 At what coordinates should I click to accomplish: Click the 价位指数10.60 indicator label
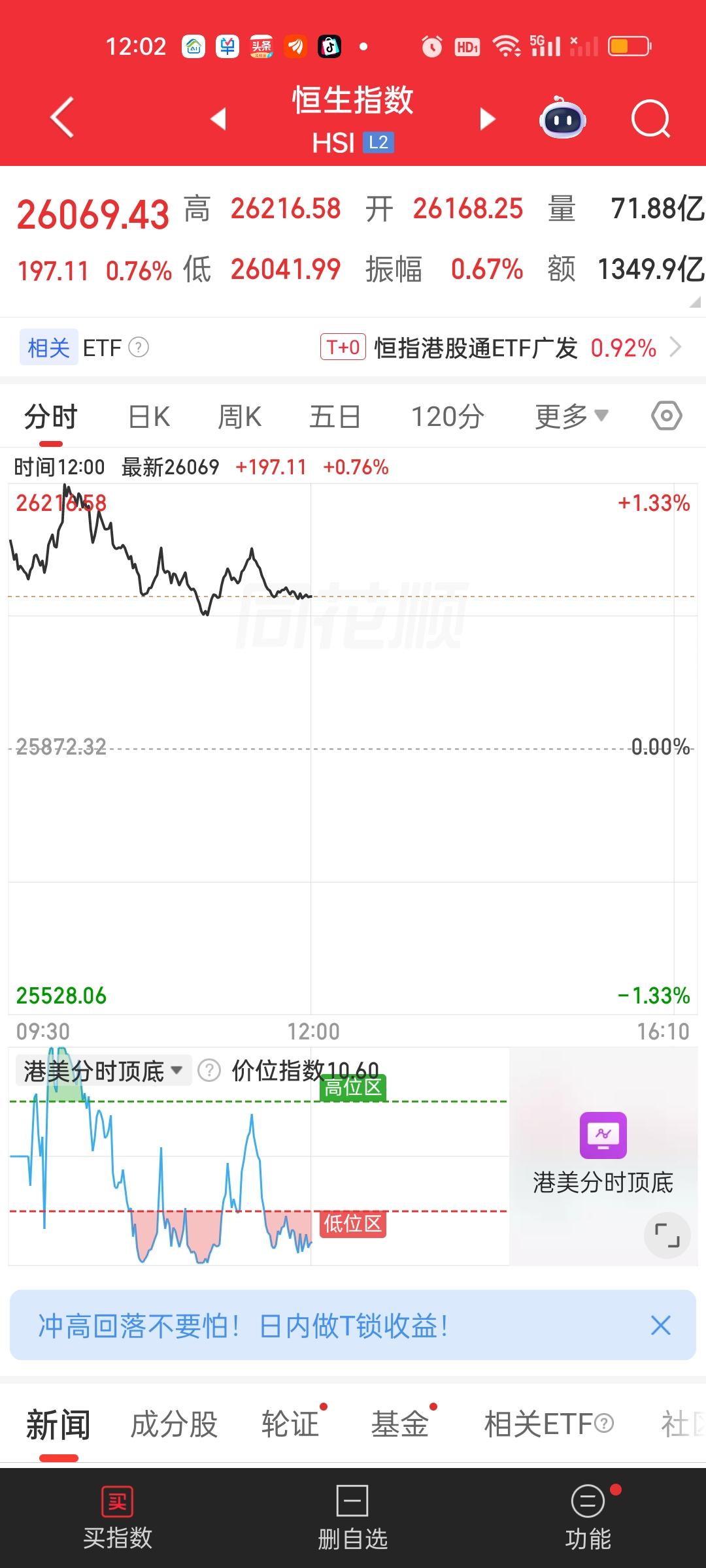click(304, 1070)
